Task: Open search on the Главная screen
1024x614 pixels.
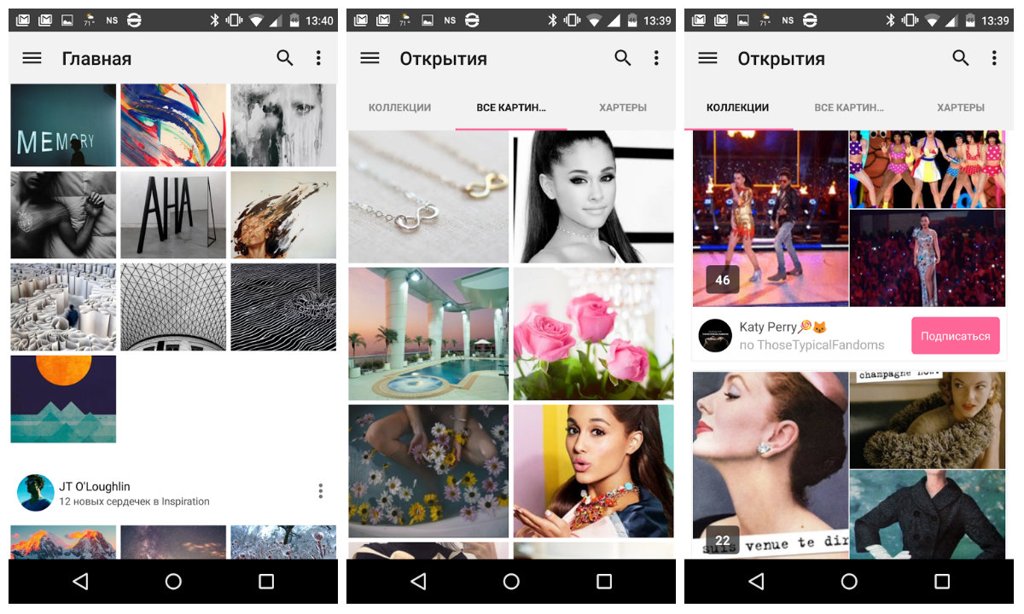Action: 285,58
